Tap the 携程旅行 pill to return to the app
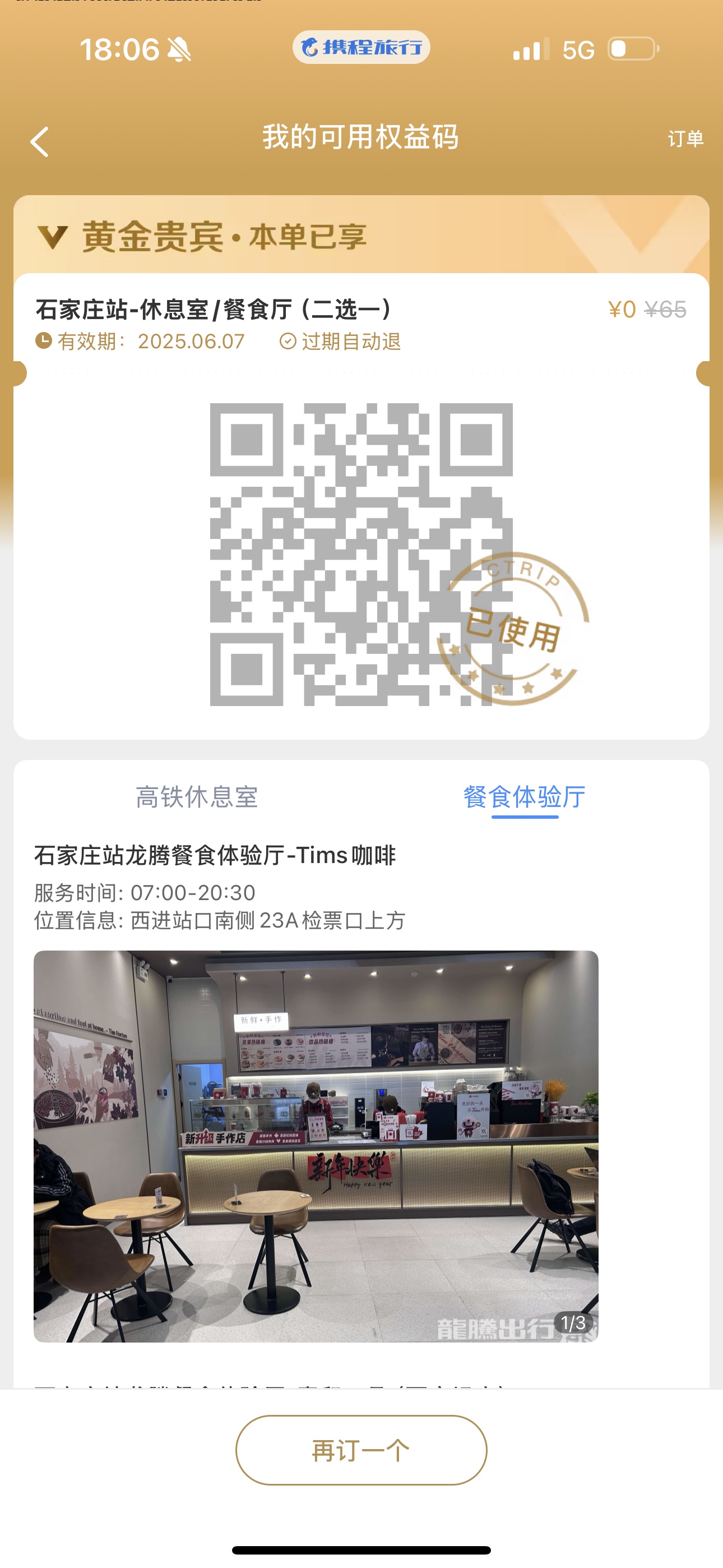The image size is (723, 1568). coord(361,48)
